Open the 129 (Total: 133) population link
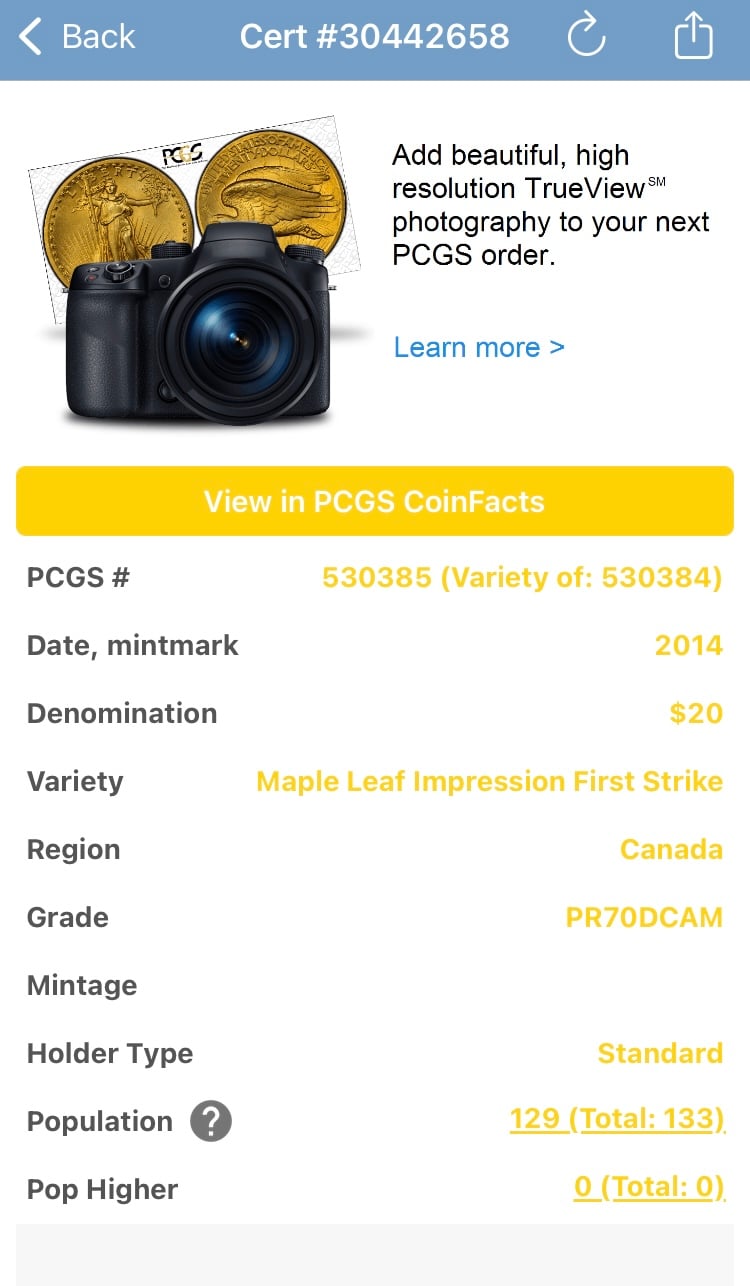 click(x=616, y=1120)
